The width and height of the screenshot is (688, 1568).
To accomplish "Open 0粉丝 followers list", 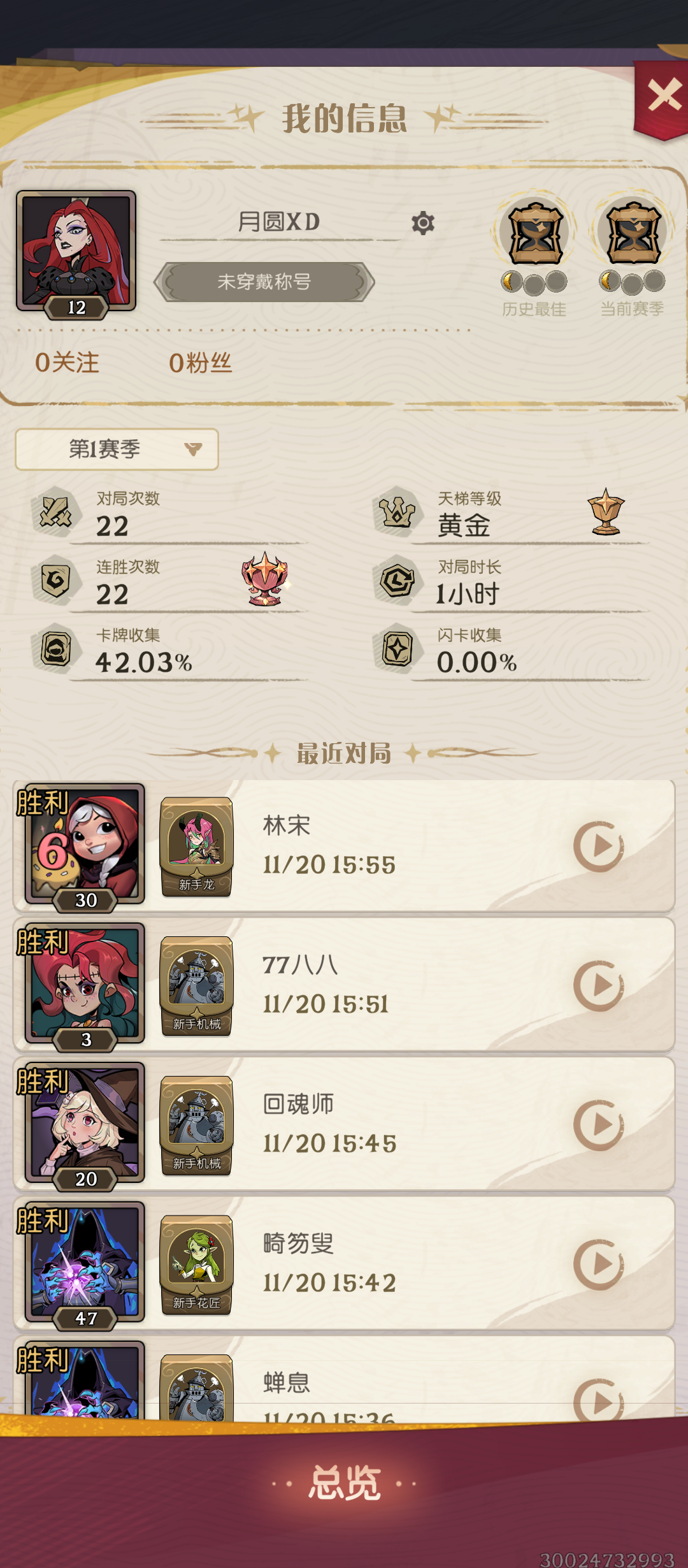I will point(199,363).
